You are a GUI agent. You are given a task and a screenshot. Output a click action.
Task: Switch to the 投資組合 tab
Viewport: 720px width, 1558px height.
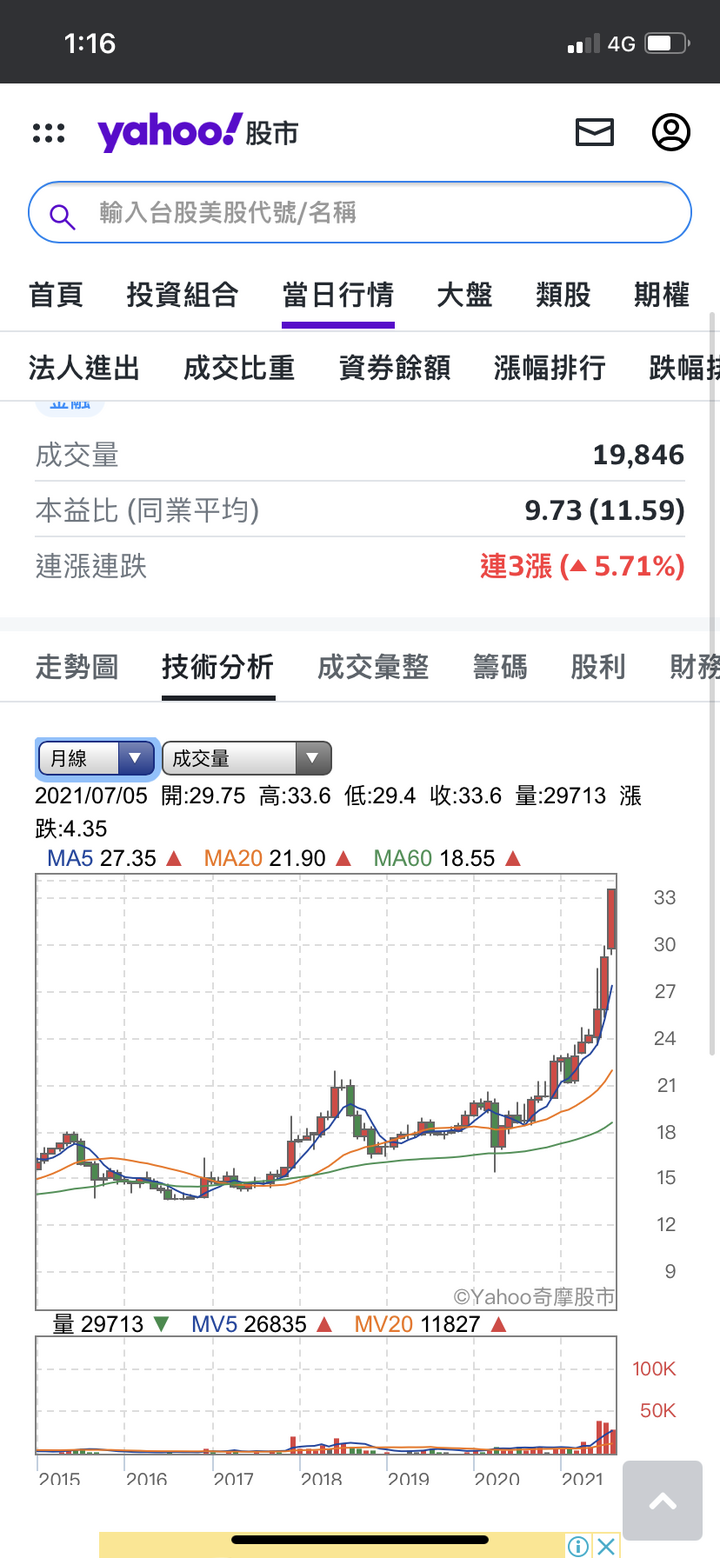(x=182, y=295)
